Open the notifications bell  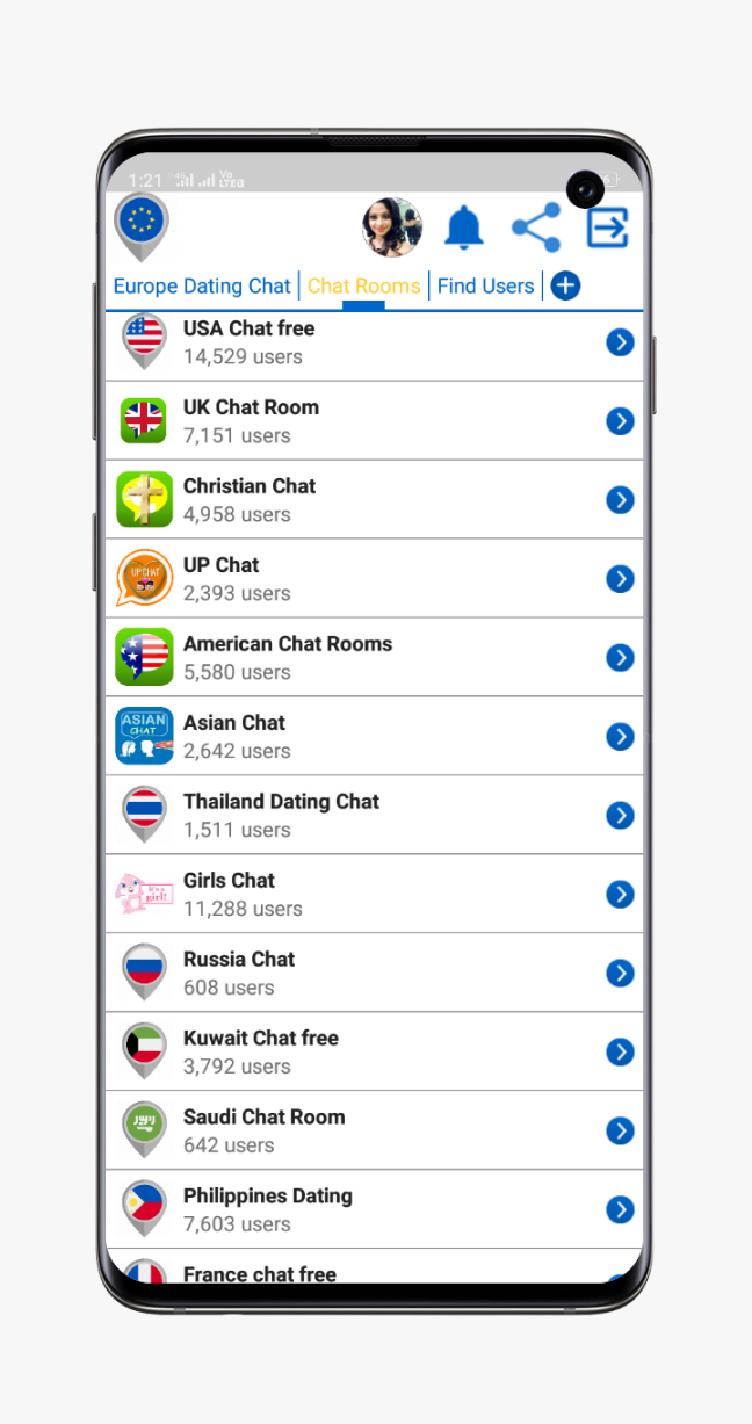(463, 228)
